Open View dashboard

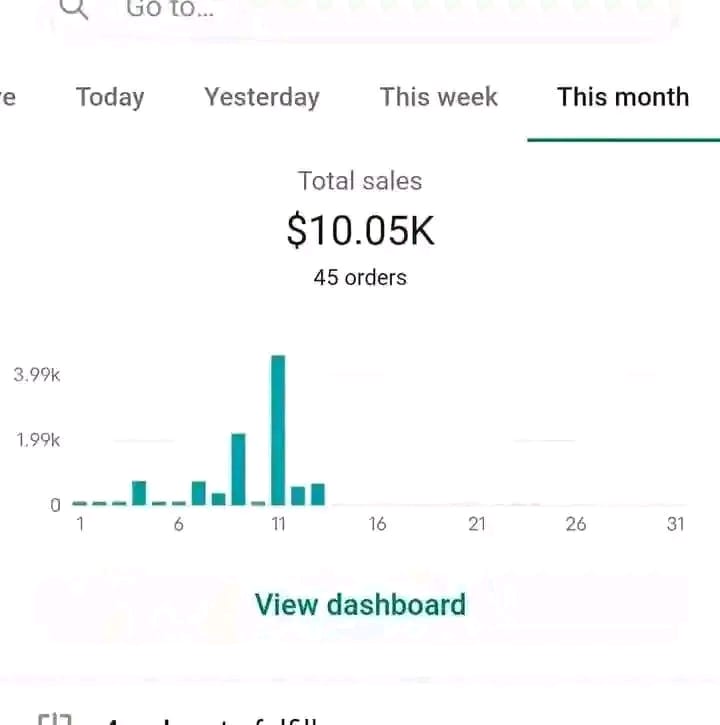click(x=360, y=605)
